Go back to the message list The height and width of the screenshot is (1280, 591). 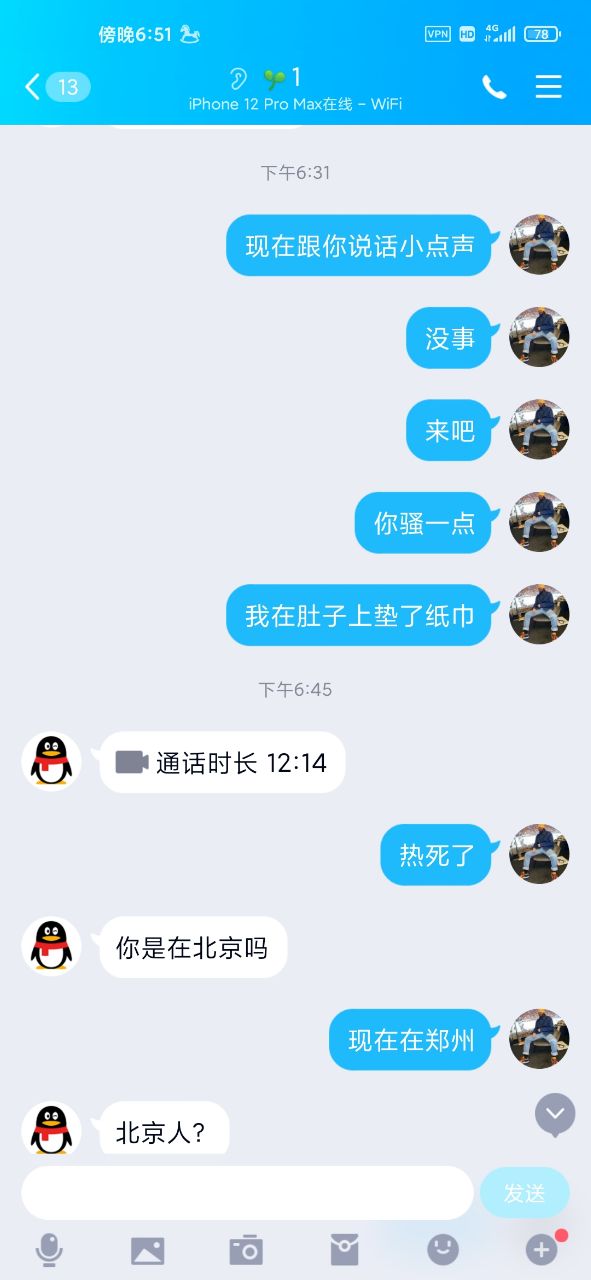[56, 87]
